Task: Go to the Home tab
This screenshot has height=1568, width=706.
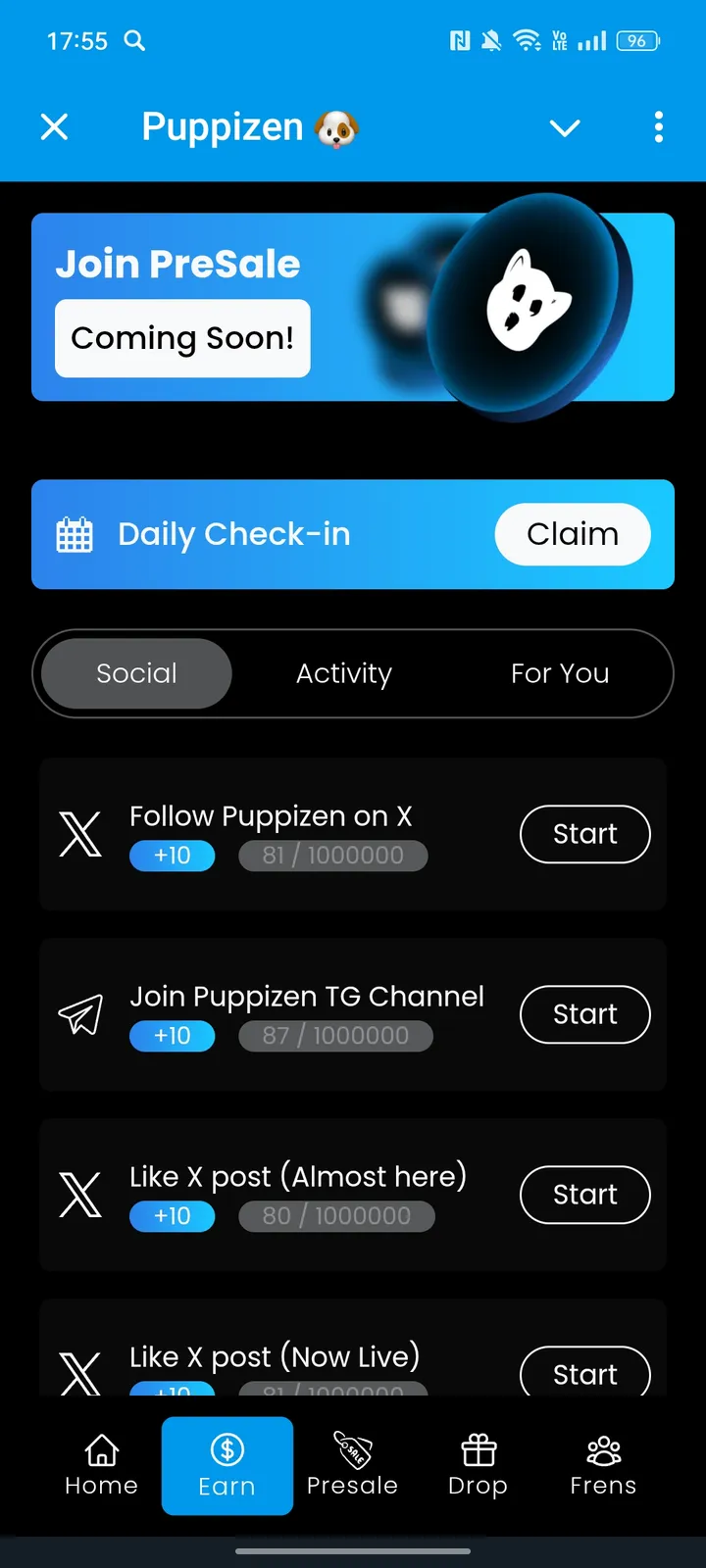Action: [101, 1465]
